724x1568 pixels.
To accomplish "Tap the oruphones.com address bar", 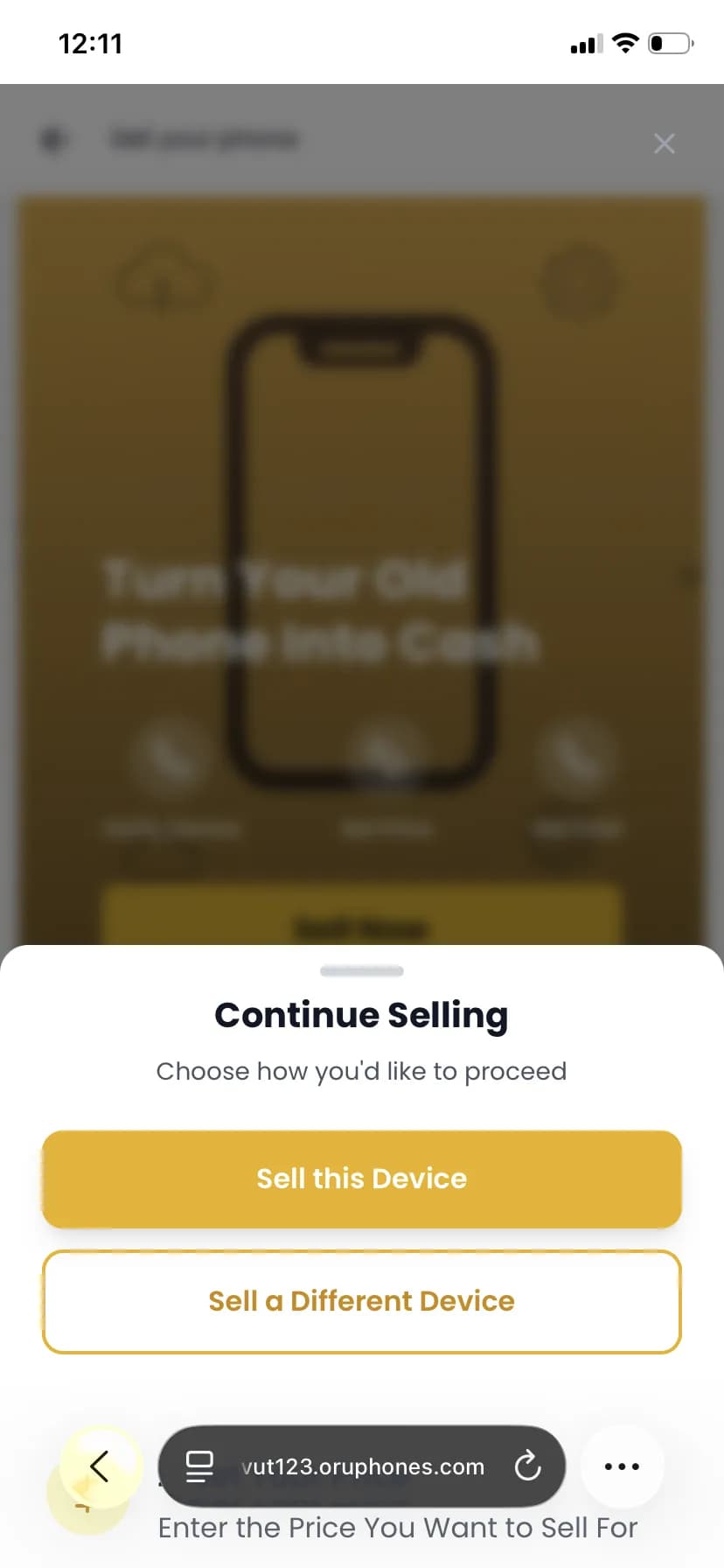I will tap(362, 1466).
